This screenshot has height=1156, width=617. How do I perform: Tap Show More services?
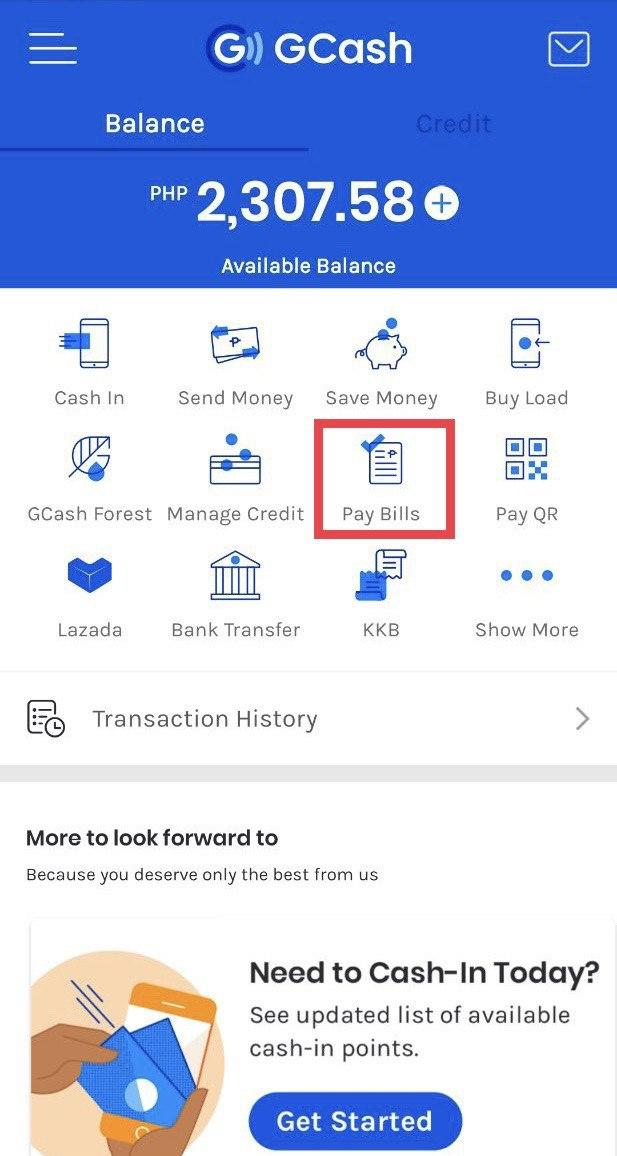[x=526, y=601]
